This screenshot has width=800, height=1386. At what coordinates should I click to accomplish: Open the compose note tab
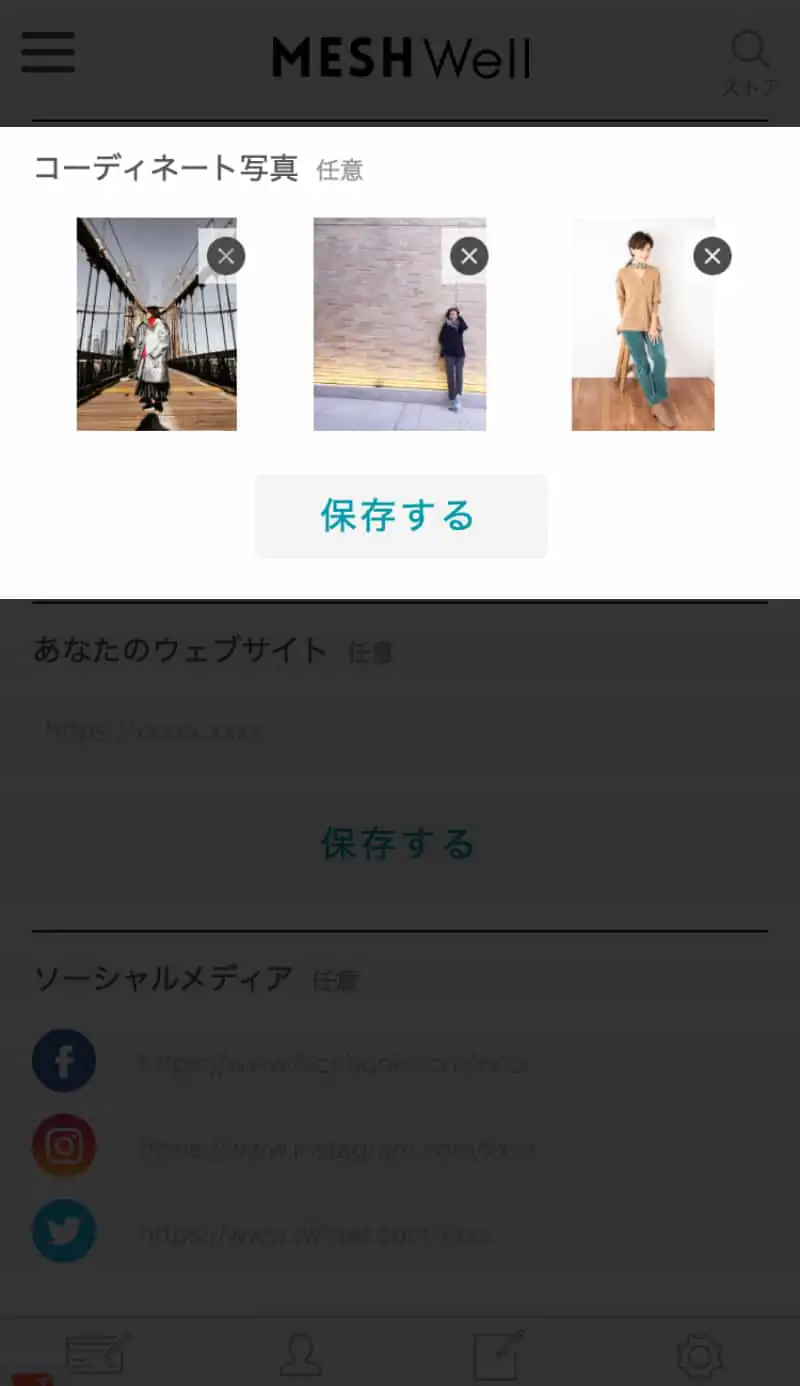(x=498, y=1355)
